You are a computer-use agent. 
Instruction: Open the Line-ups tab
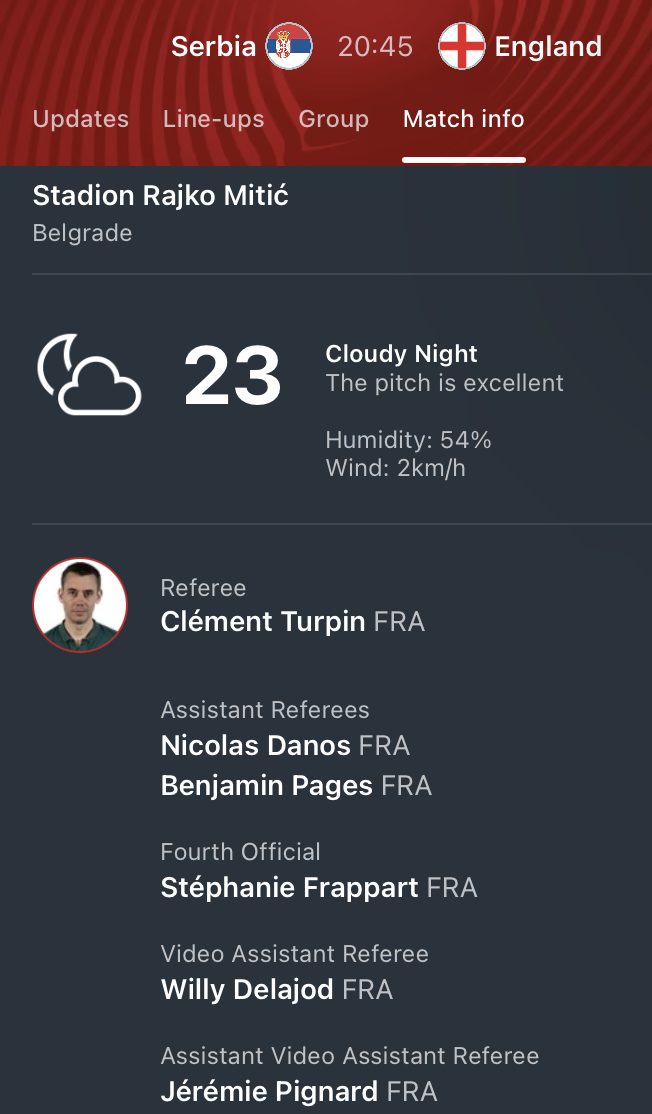click(213, 119)
